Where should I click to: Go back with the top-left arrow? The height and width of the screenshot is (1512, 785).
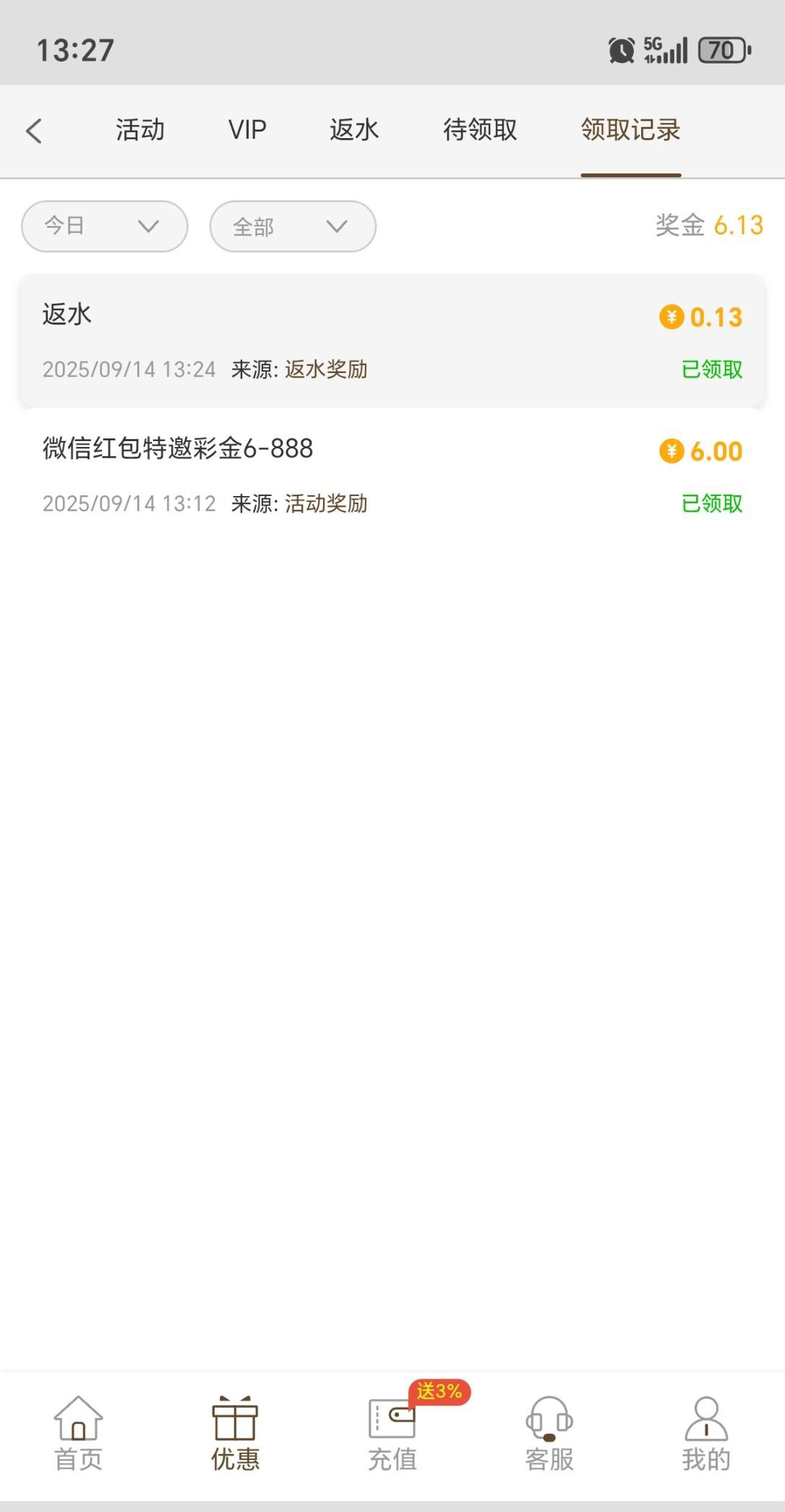click(x=34, y=131)
